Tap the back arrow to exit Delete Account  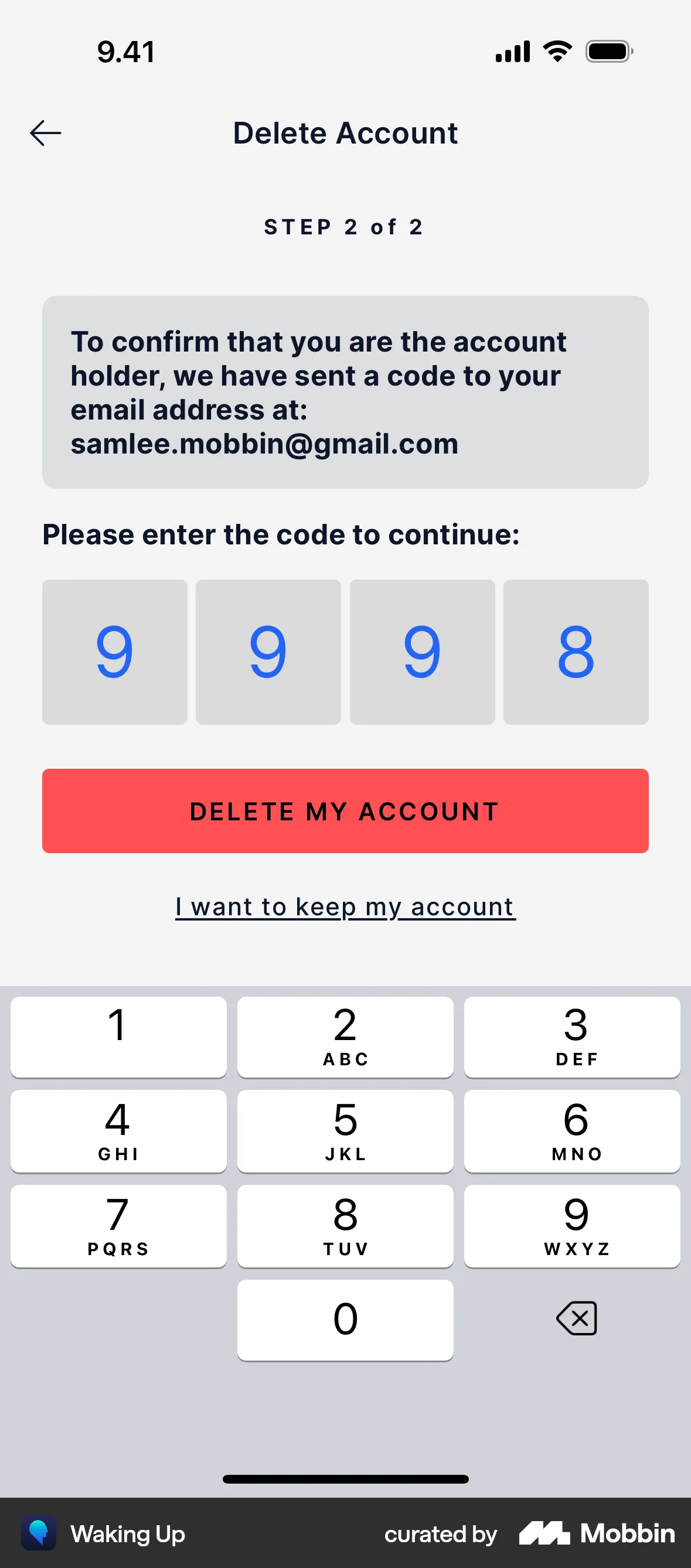44,132
